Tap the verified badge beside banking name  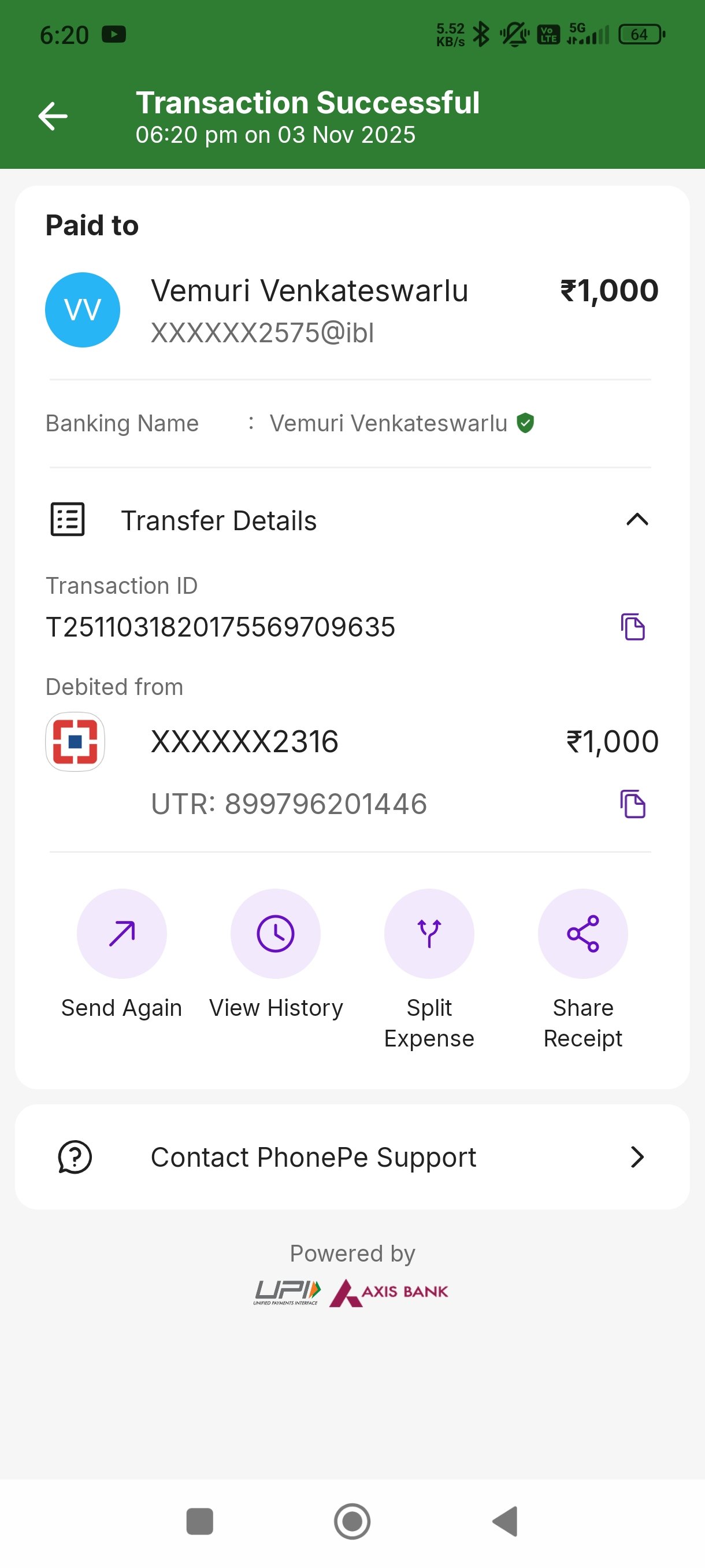click(524, 423)
